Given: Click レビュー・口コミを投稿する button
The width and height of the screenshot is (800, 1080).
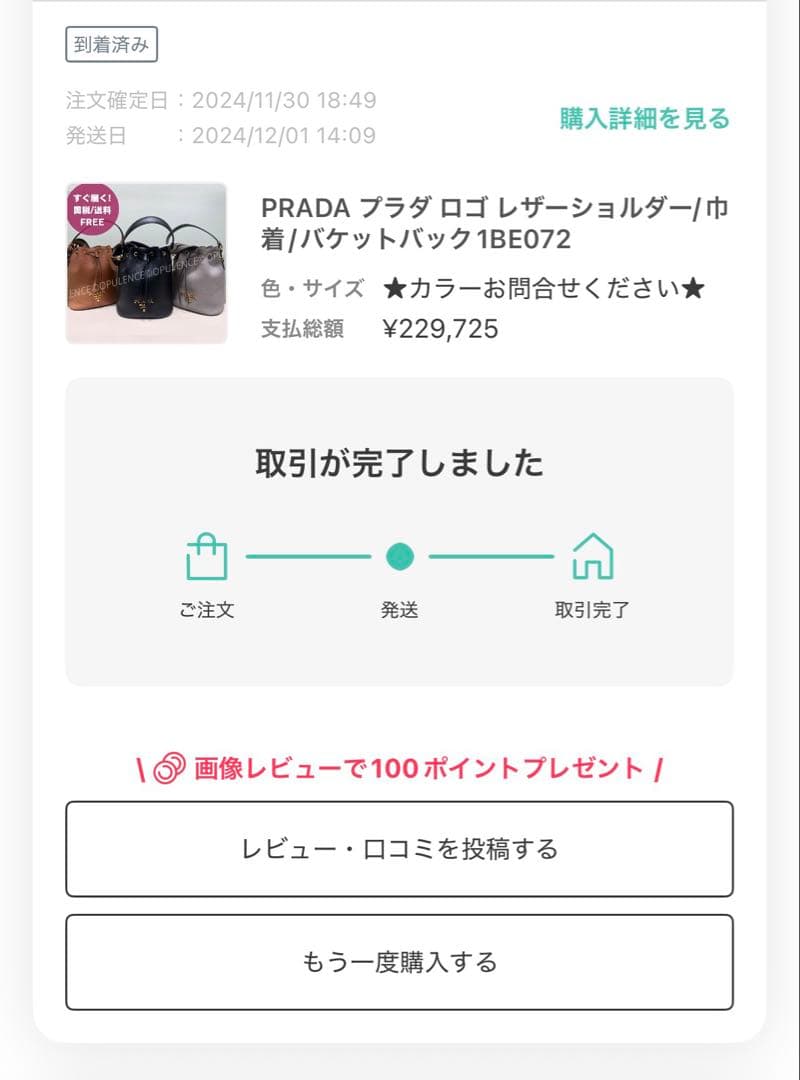Looking at the screenshot, I should pyautogui.click(x=400, y=849).
